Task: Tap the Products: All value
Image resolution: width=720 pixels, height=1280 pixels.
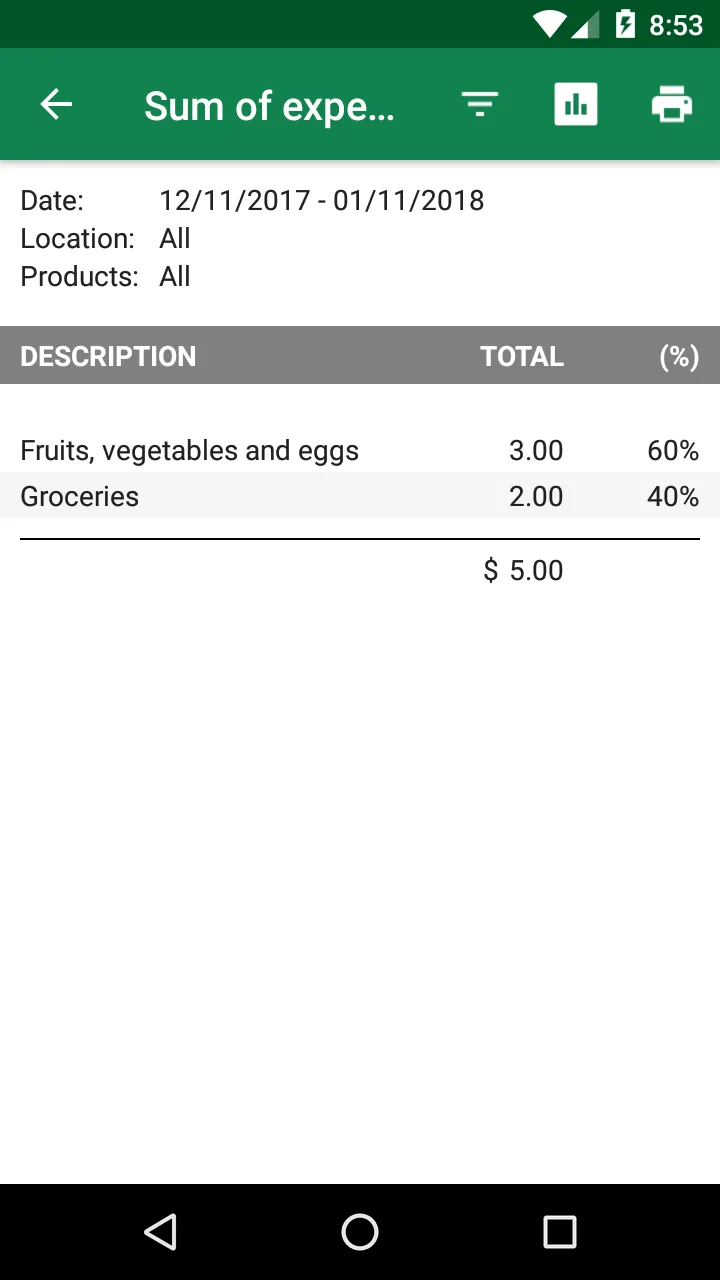Action: tap(175, 276)
